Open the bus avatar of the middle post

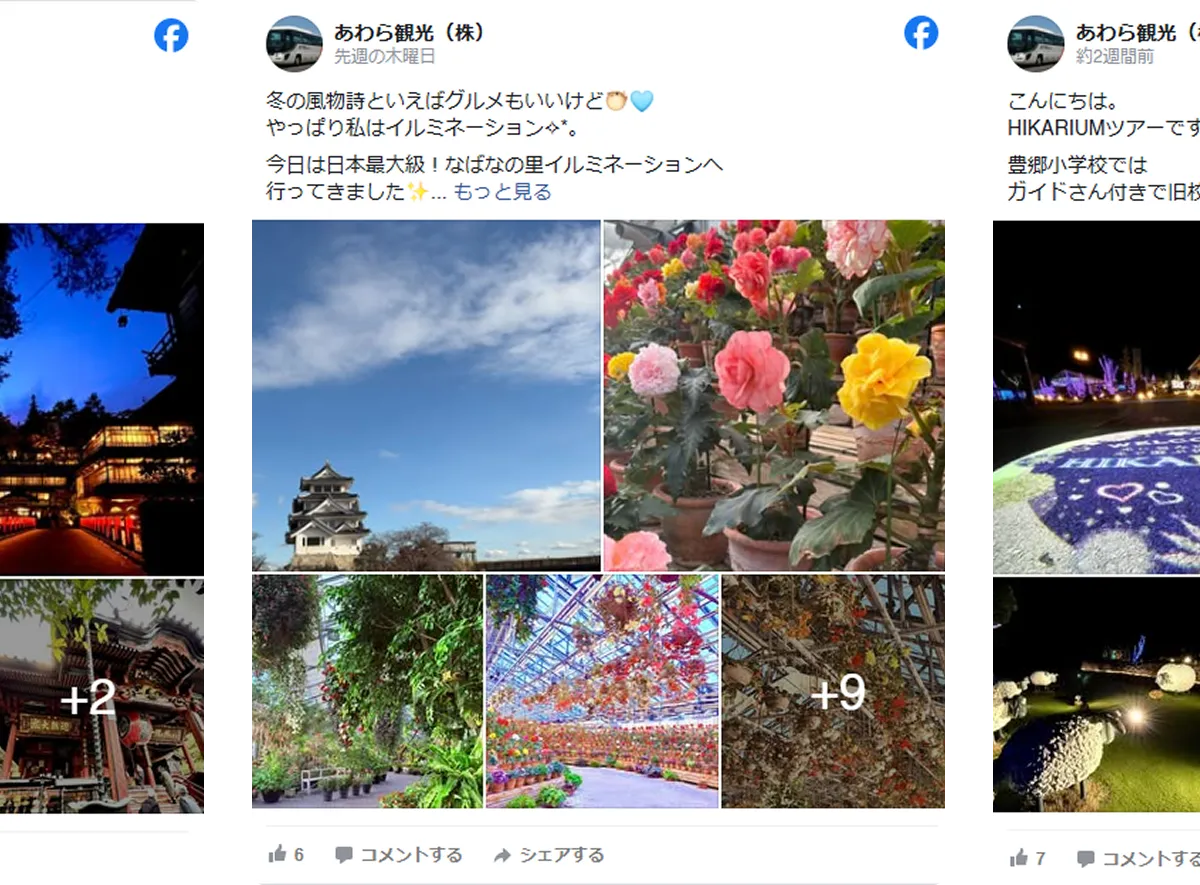294,44
